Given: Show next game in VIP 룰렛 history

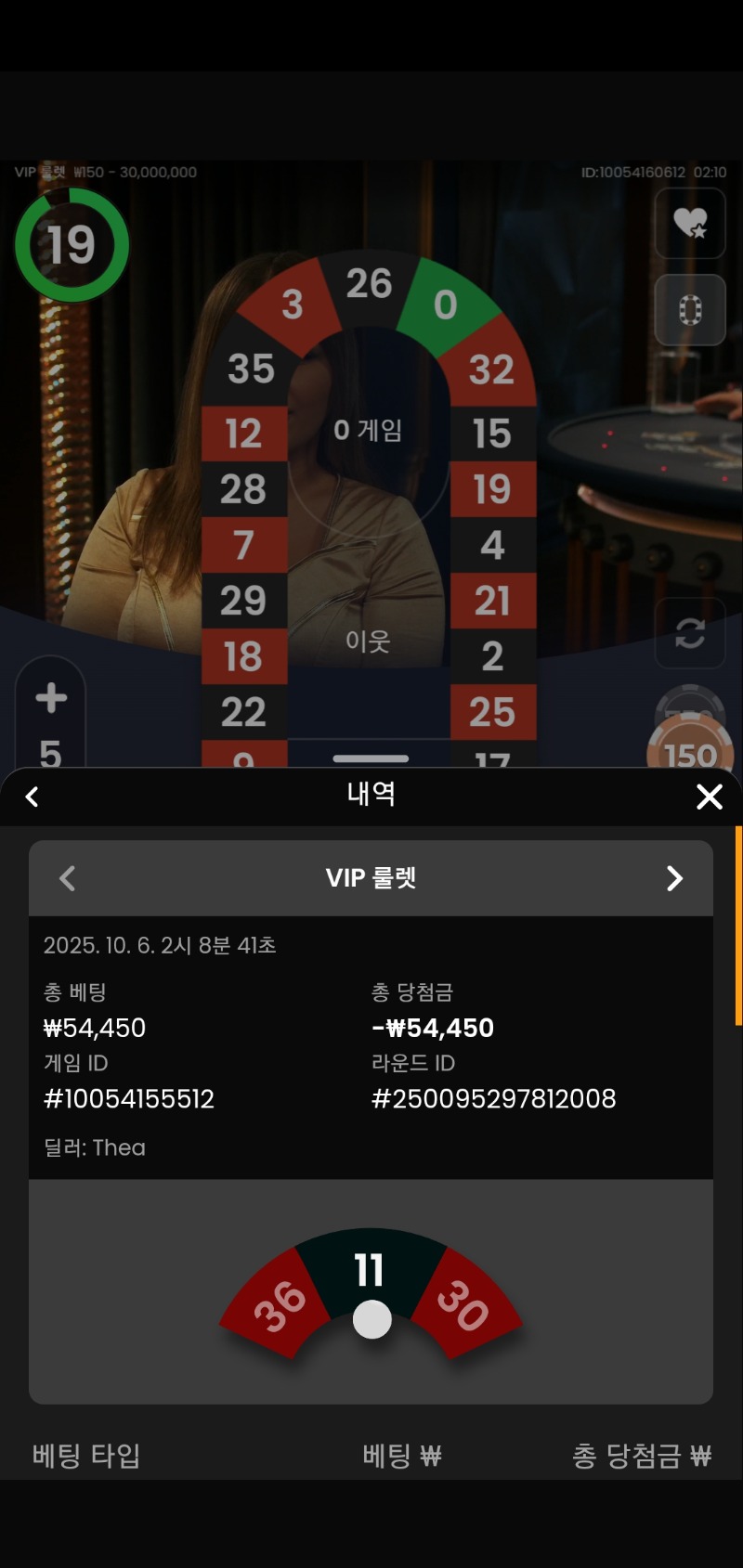Looking at the screenshot, I should [x=675, y=878].
